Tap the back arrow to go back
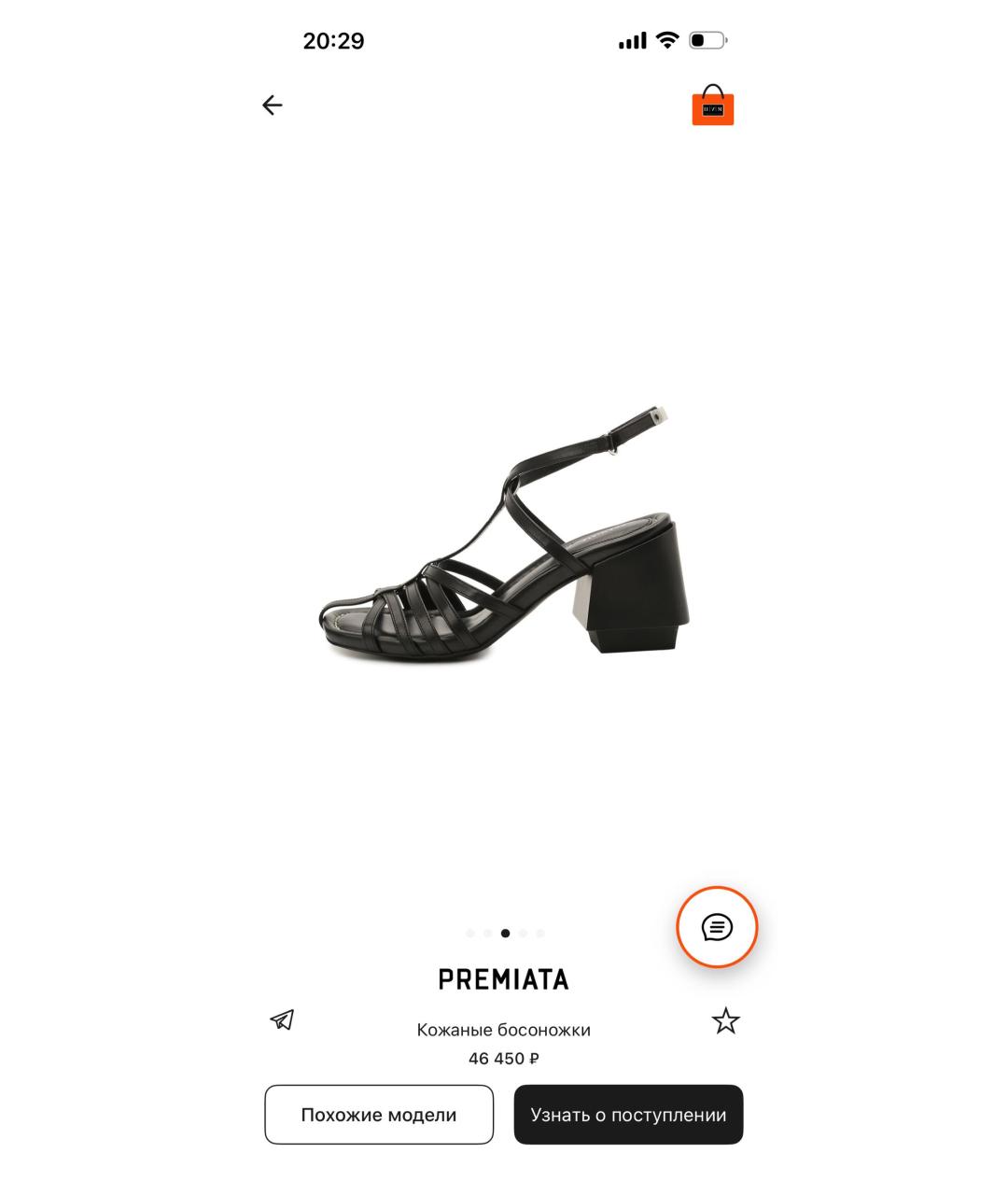1008x1195 pixels. [272, 105]
